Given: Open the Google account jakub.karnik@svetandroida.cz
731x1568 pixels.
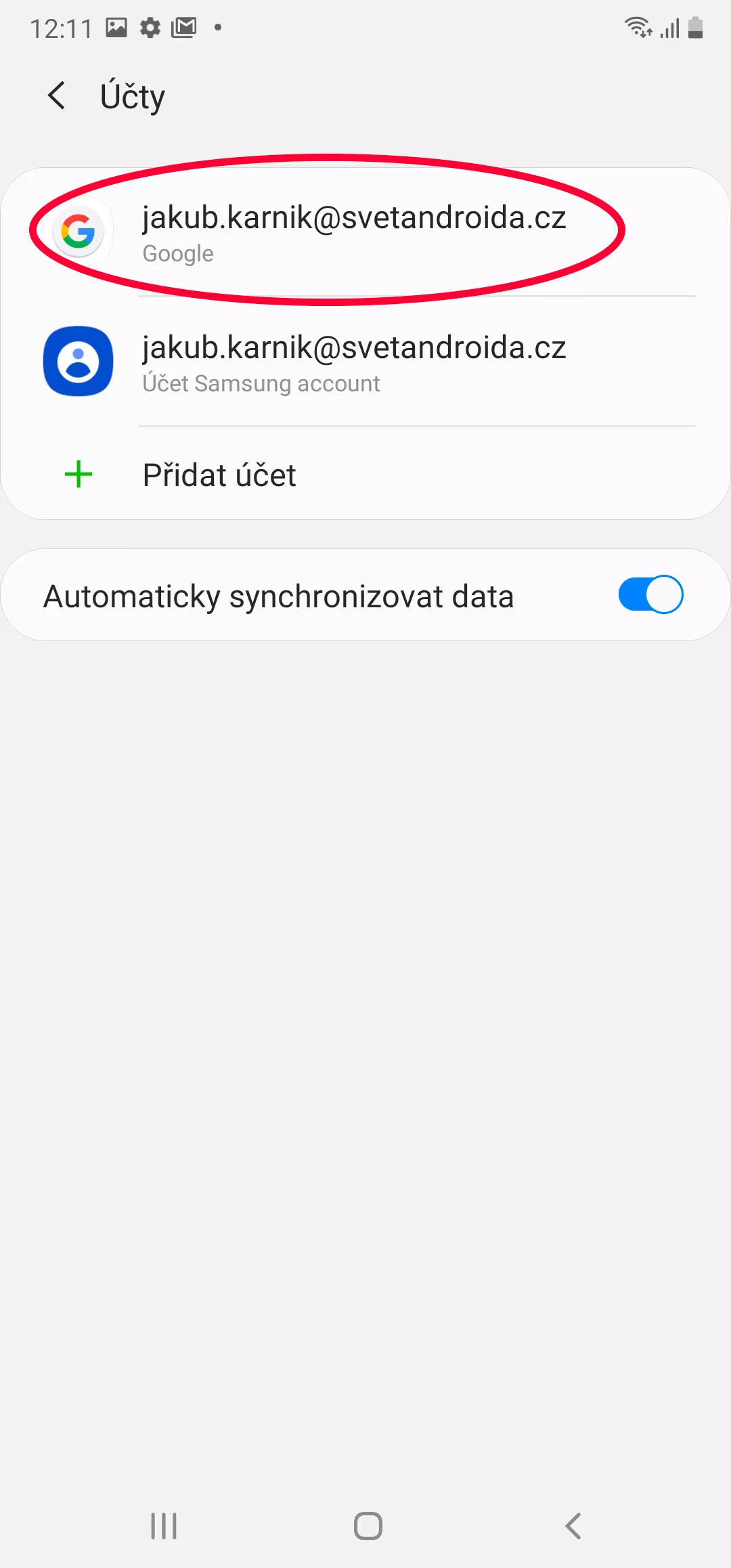Looking at the screenshot, I should pyautogui.click(x=365, y=232).
